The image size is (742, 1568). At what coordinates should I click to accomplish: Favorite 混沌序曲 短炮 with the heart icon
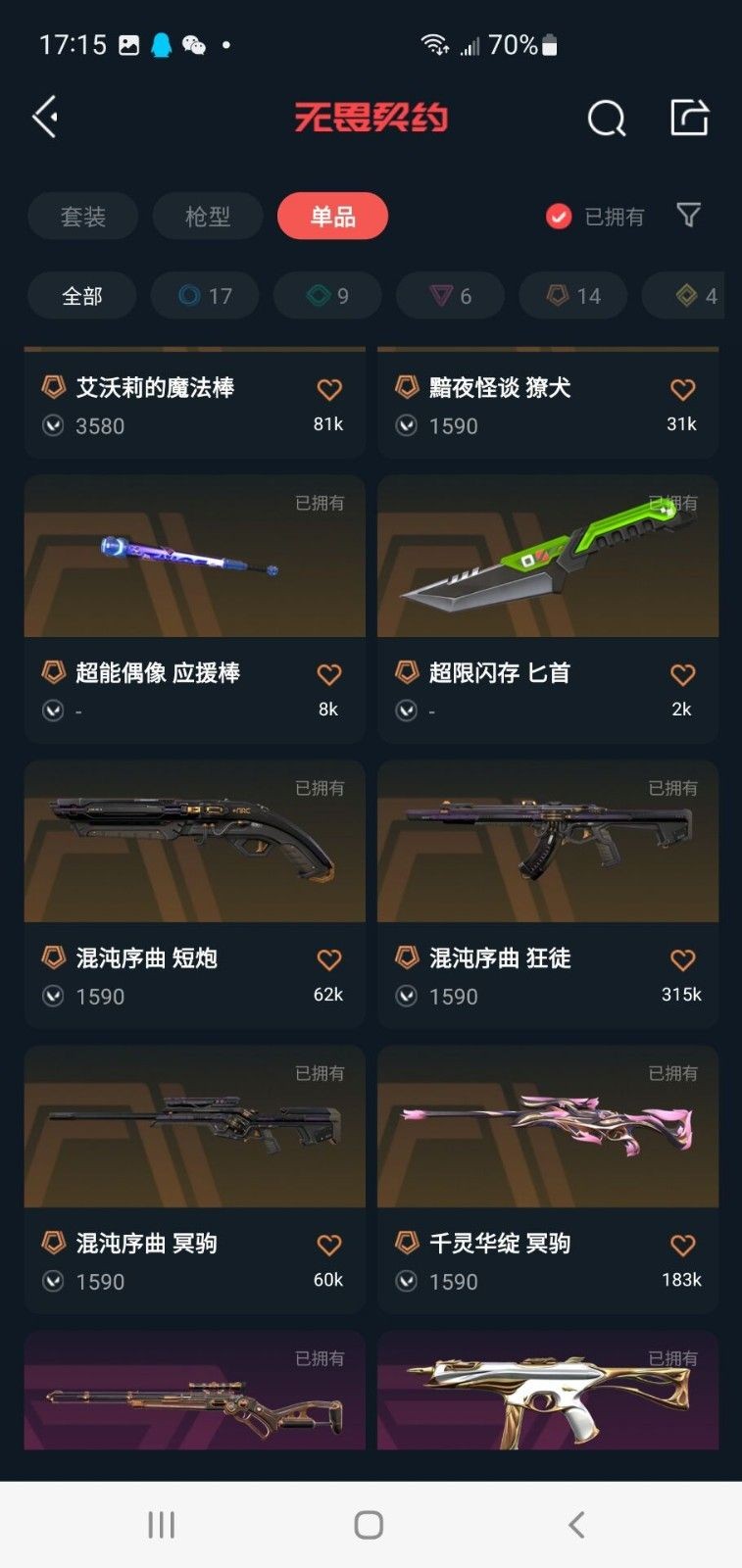click(x=329, y=959)
